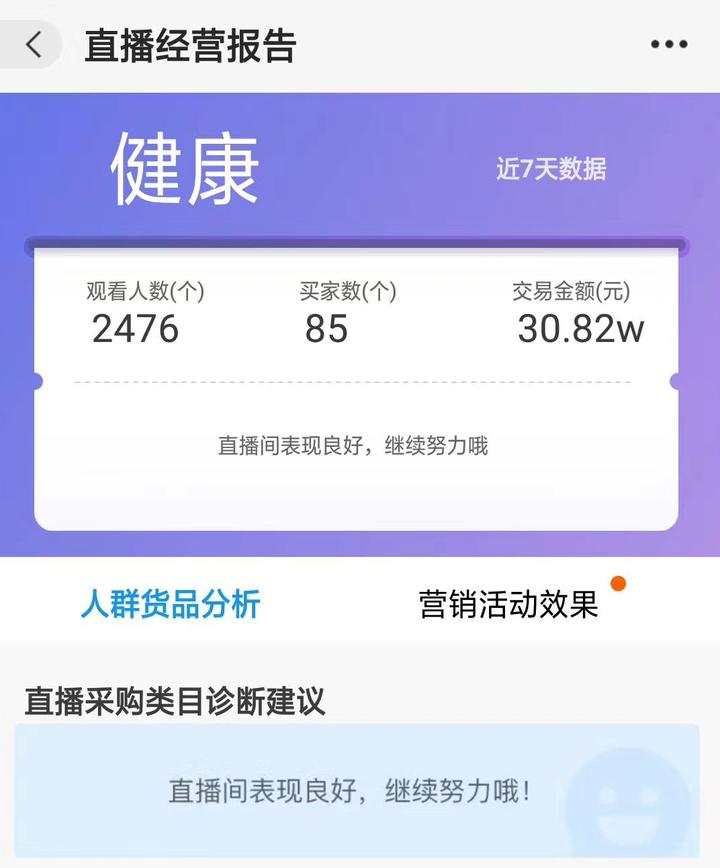Viewport: 720px width, 868px height.
Task: Open the three-dot overflow menu
Action: (668, 45)
